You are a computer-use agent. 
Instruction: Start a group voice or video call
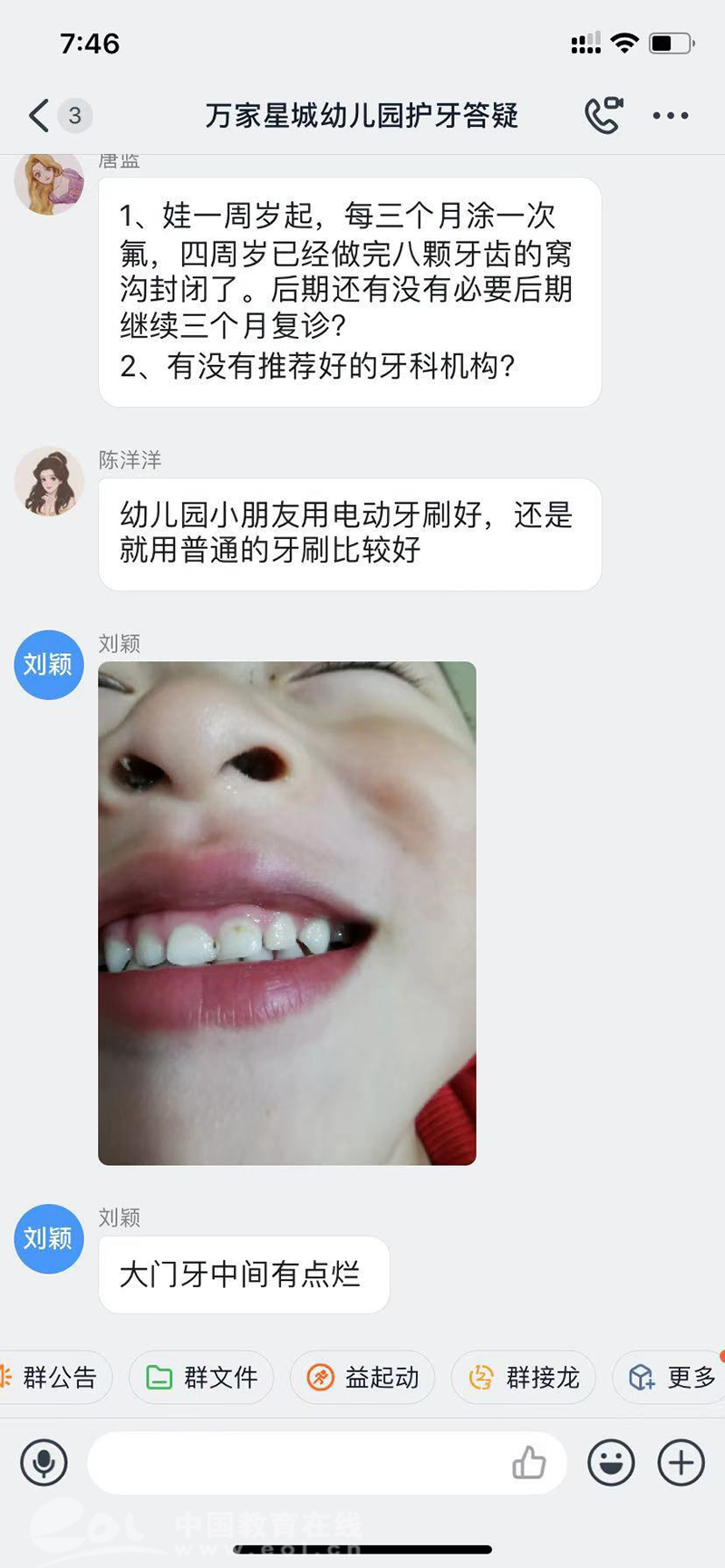(x=603, y=115)
